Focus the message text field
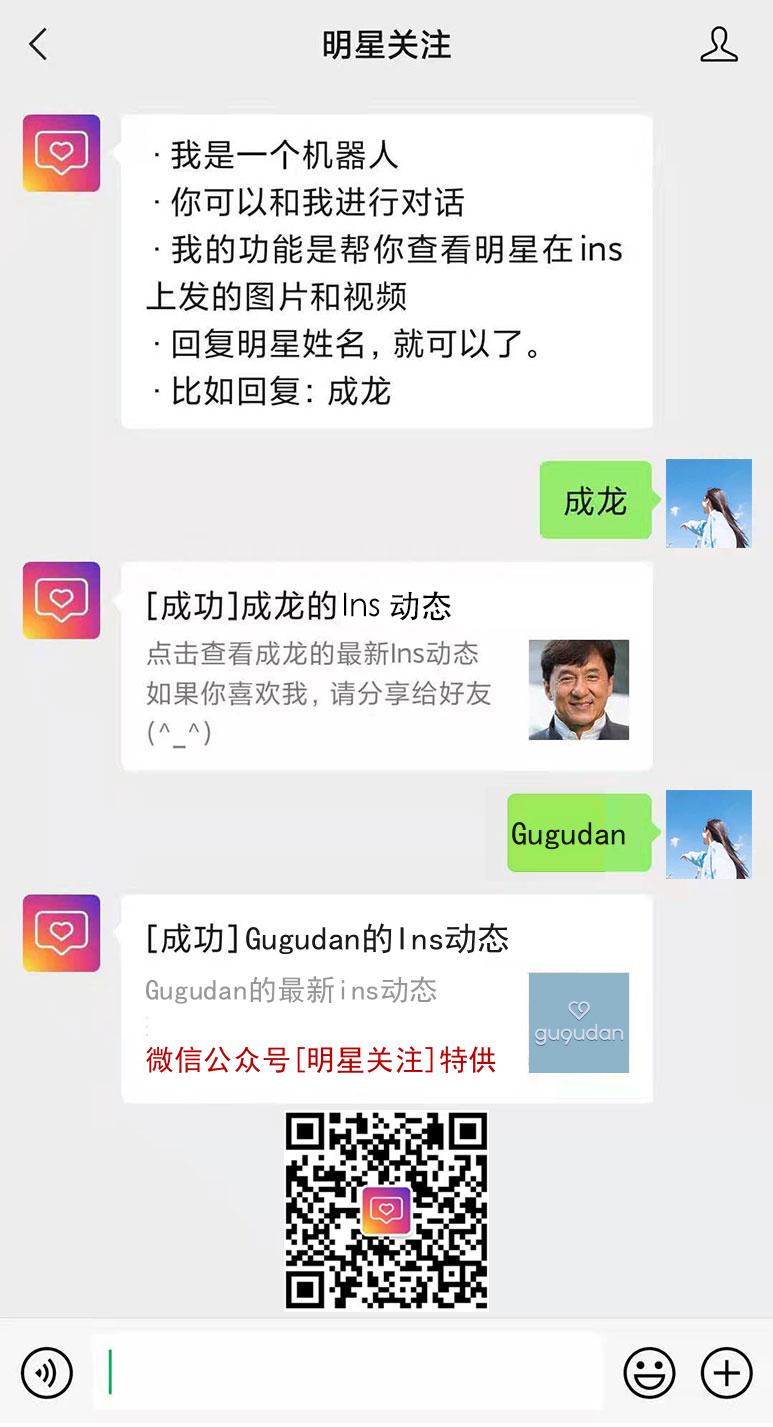The width and height of the screenshot is (773, 1427). 350,1372
